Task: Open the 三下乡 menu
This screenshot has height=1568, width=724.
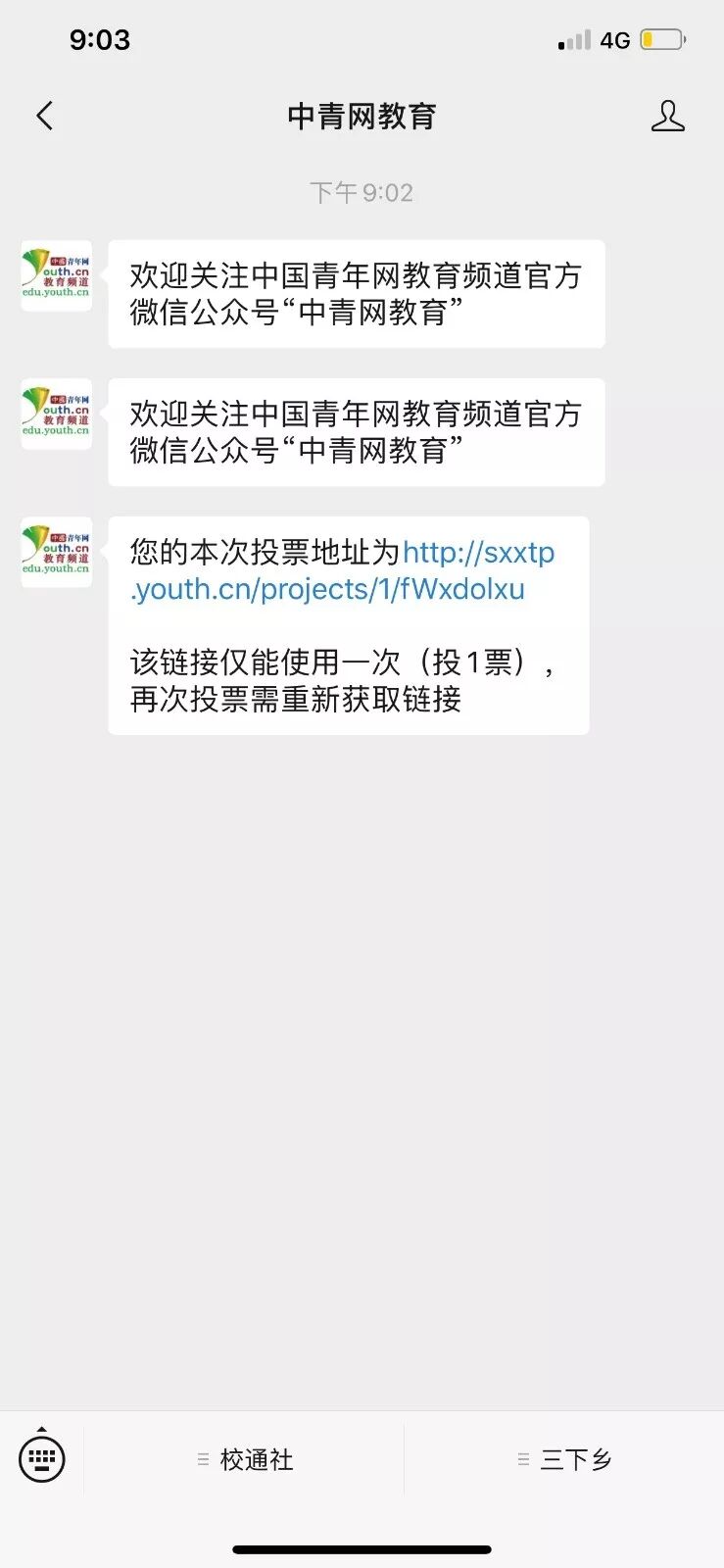Action: (x=564, y=1459)
